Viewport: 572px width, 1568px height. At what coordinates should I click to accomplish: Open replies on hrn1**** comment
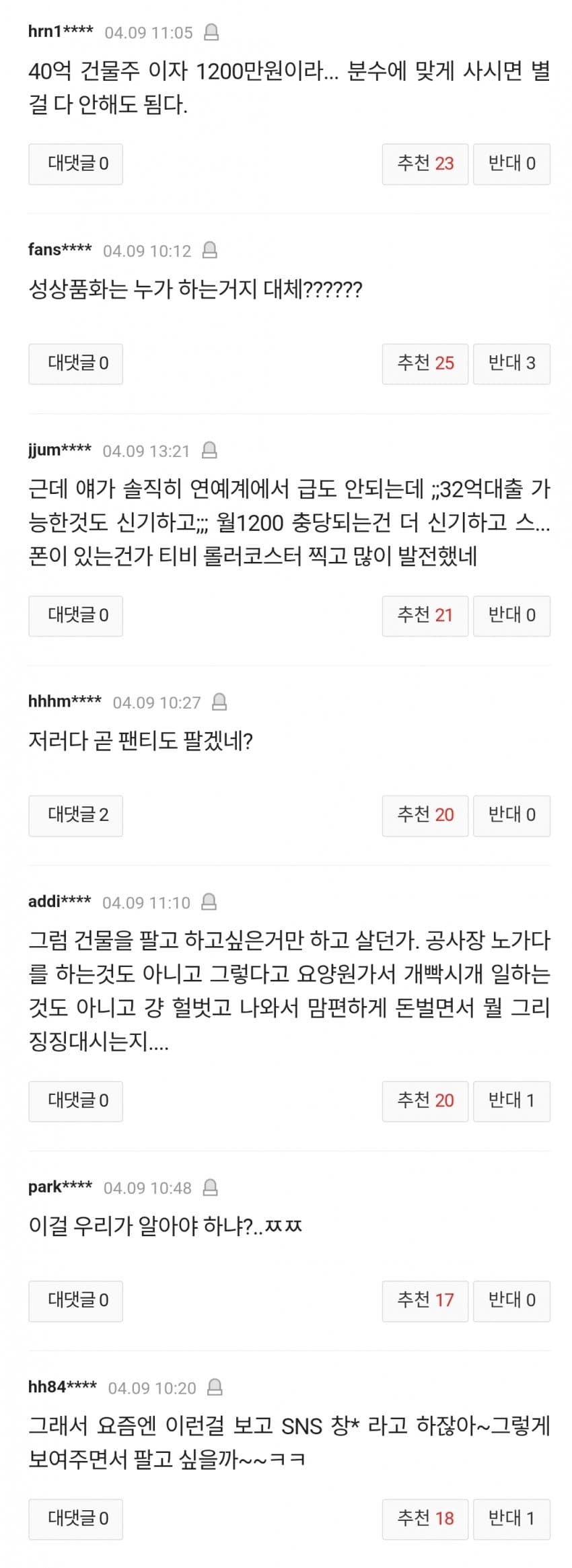(x=75, y=164)
